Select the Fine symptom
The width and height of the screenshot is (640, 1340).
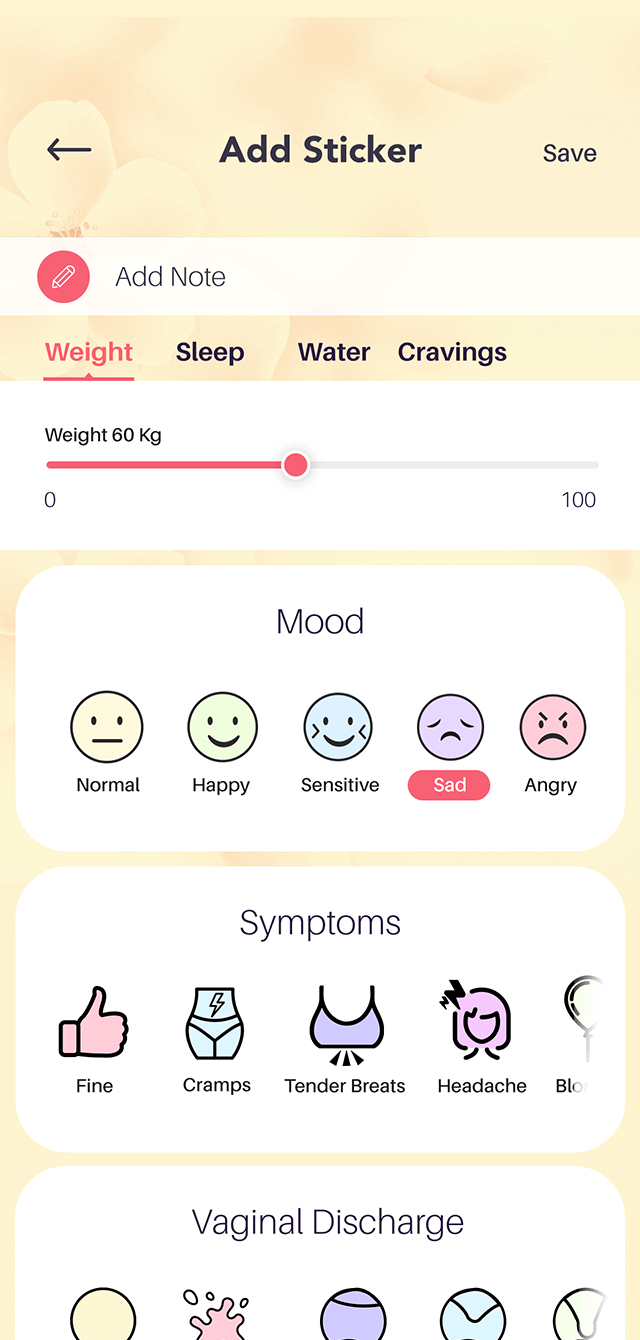pos(95,1040)
